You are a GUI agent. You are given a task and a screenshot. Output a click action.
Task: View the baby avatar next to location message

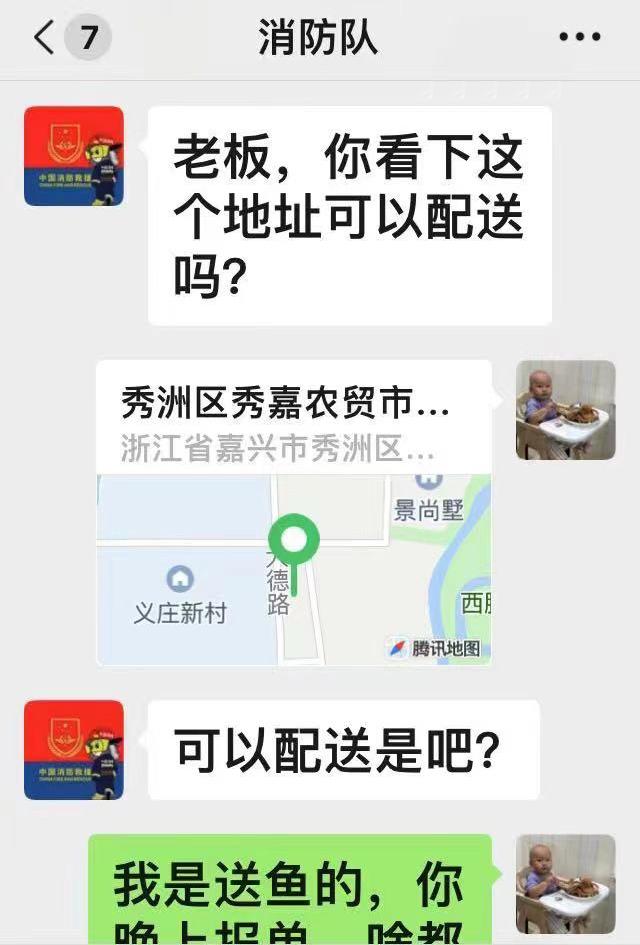tap(565, 410)
